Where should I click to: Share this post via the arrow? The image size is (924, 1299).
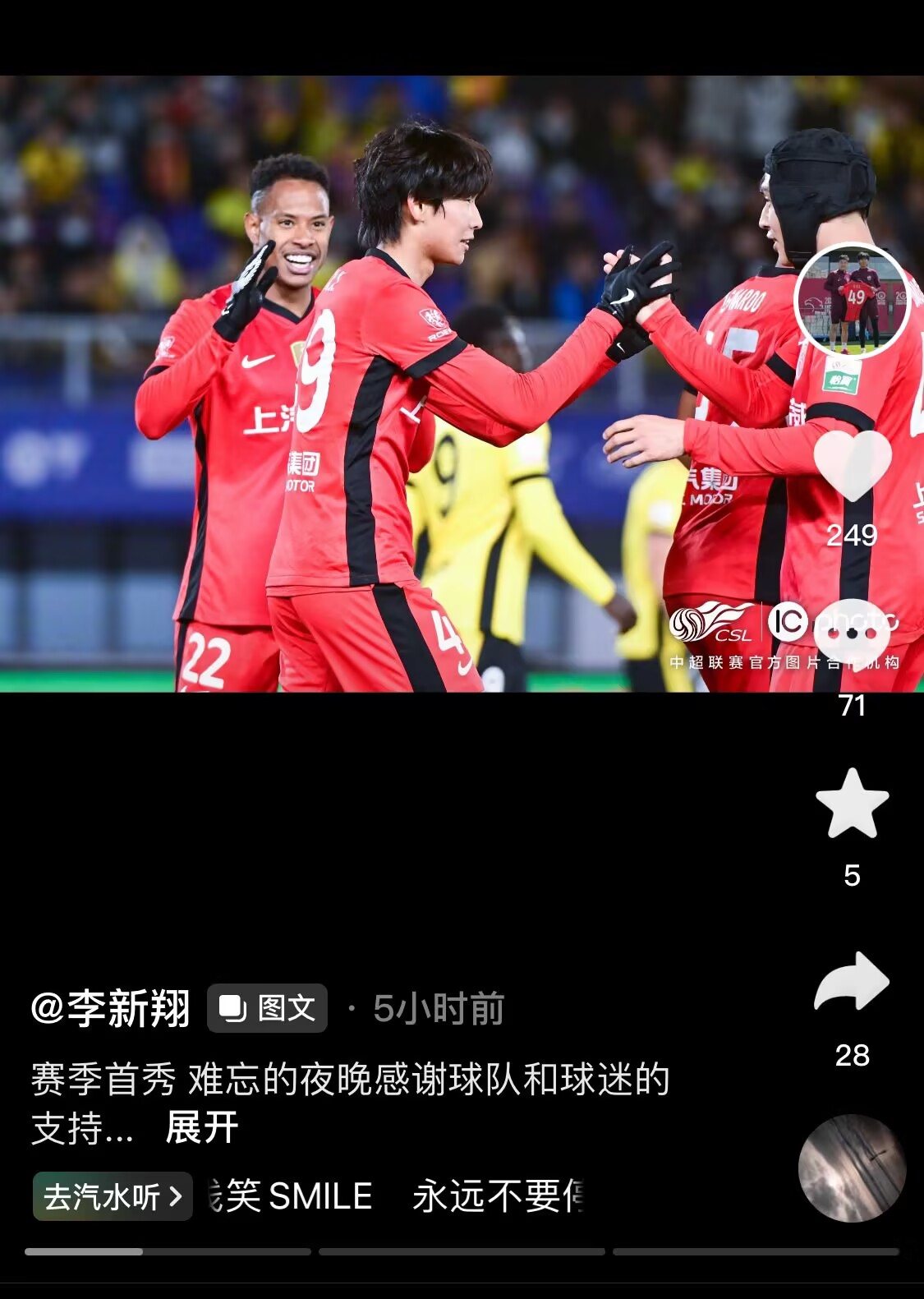852,982
